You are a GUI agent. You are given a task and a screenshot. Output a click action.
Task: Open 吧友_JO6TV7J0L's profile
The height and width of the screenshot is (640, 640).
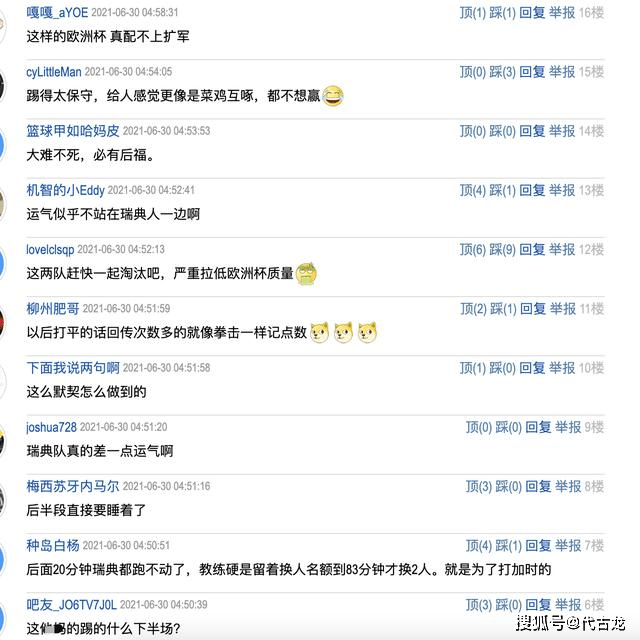72,605
